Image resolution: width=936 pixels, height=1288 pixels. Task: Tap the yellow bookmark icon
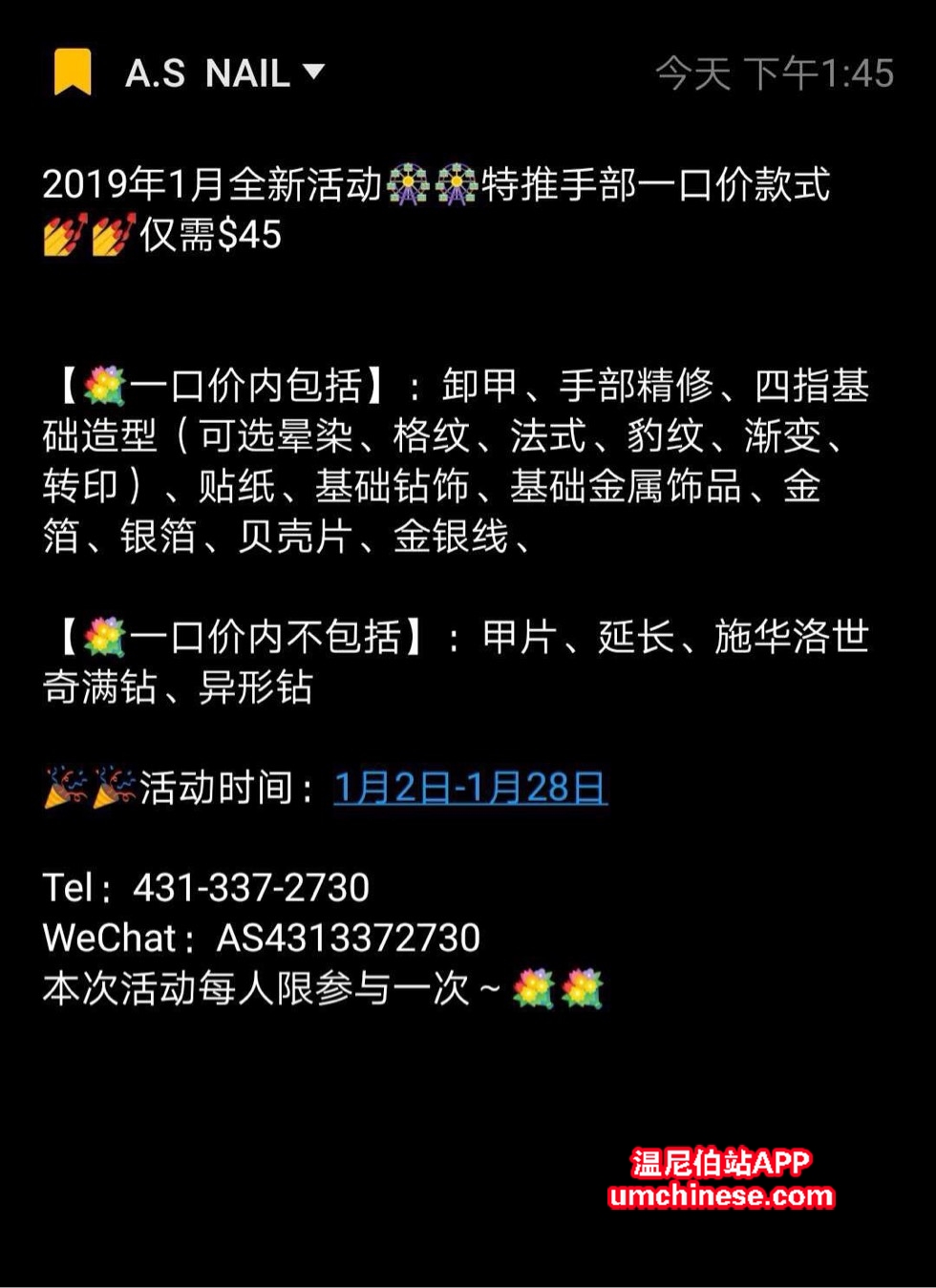(73, 72)
